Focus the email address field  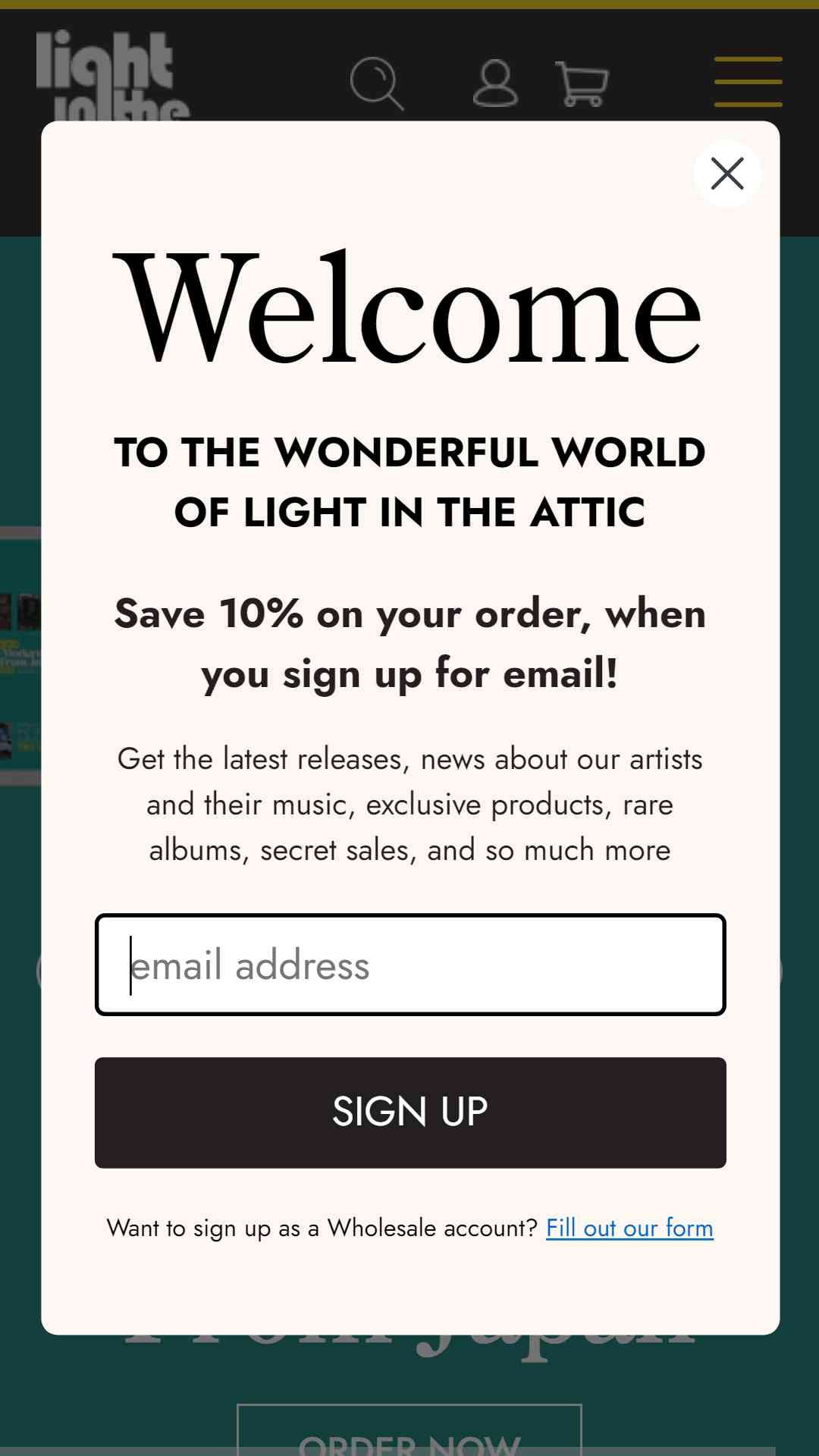pos(410,965)
